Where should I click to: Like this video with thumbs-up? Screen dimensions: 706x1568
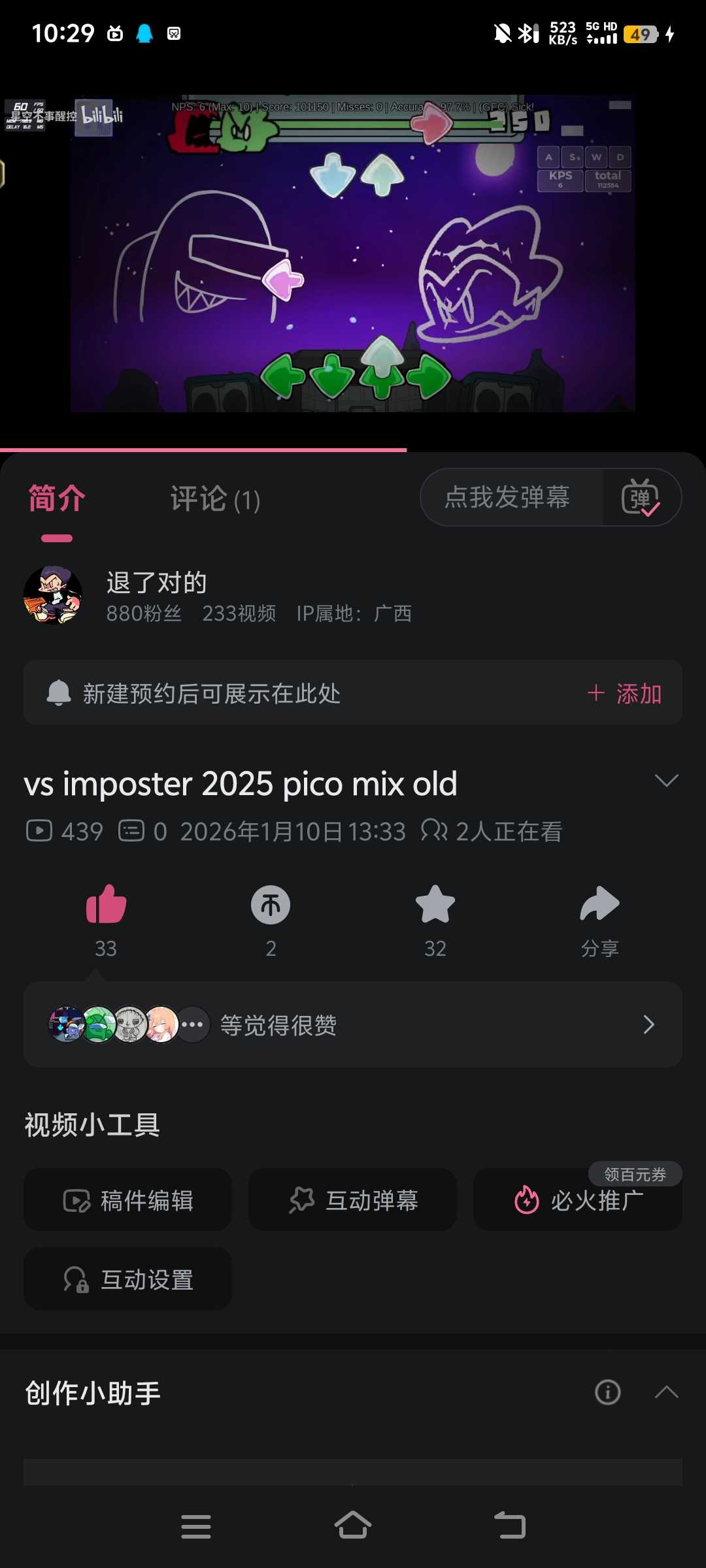pyautogui.click(x=106, y=906)
